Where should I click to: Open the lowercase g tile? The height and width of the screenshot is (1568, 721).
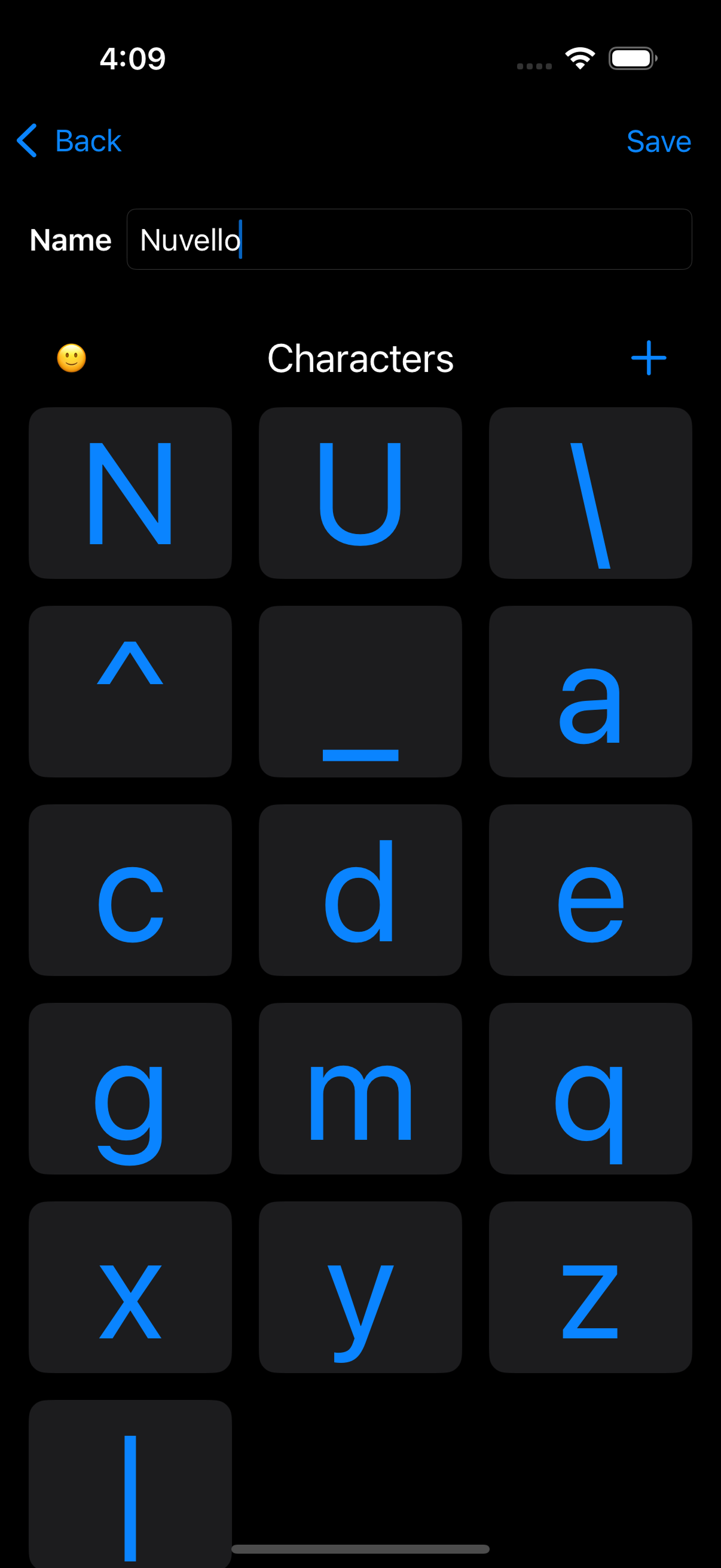(130, 1088)
